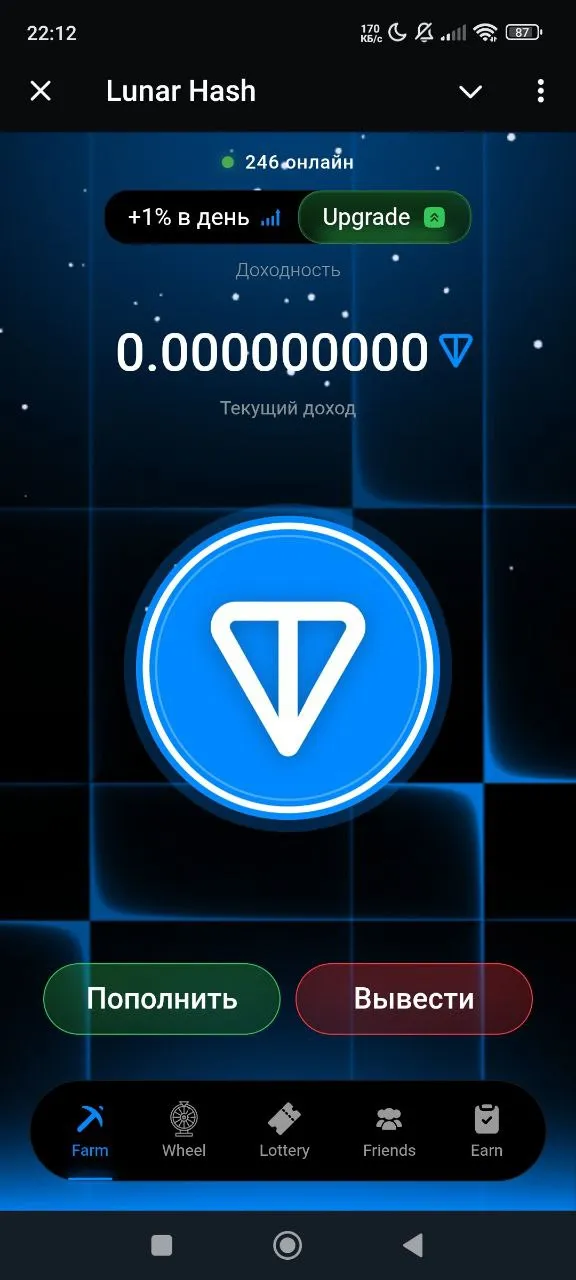This screenshot has height=1280, width=576.
Task: Close the Lunar Hash mini app
Action: (x=40, y=91)
